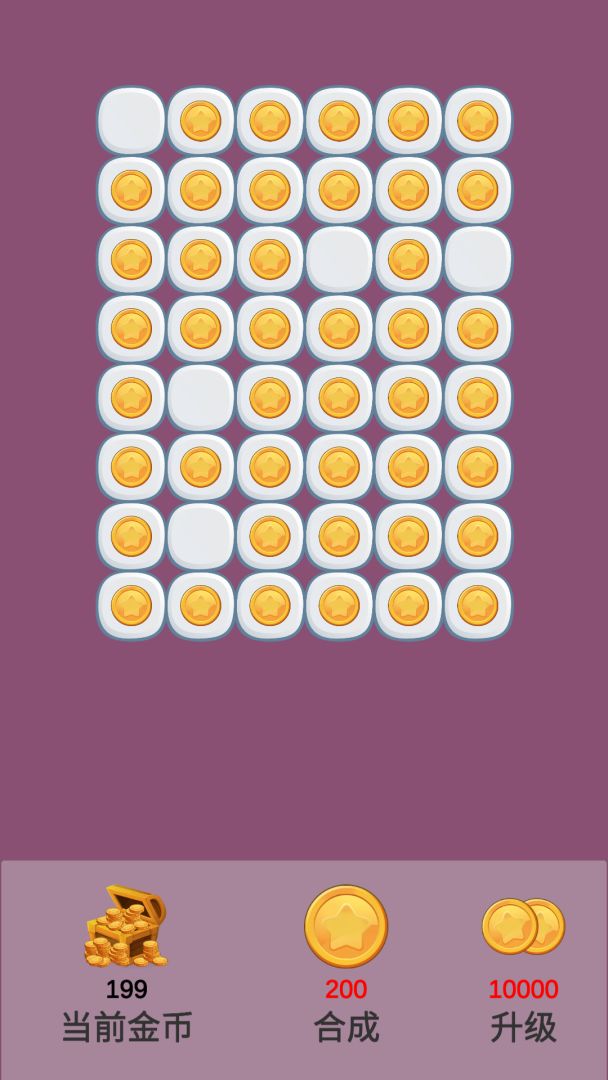
Task: Tap the 合成 coin merge button
Action: [x=346, y=927]
